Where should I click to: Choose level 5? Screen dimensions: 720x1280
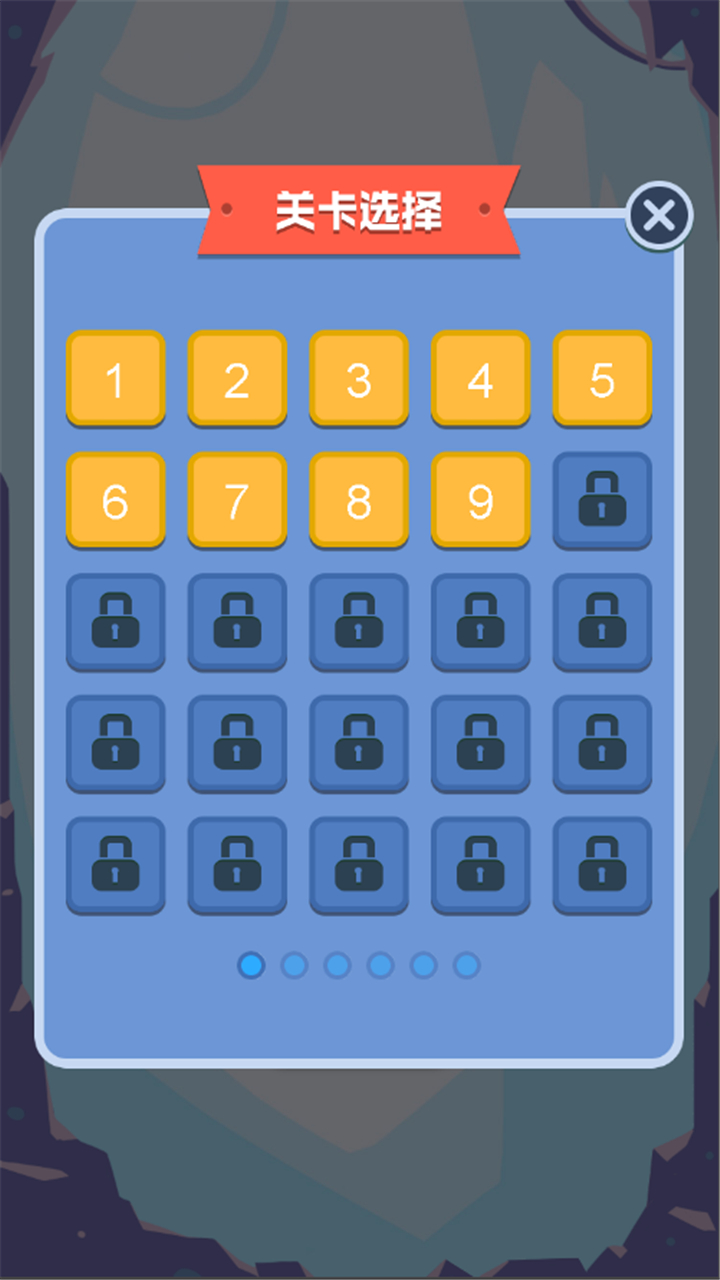click(x=602, y=379)
